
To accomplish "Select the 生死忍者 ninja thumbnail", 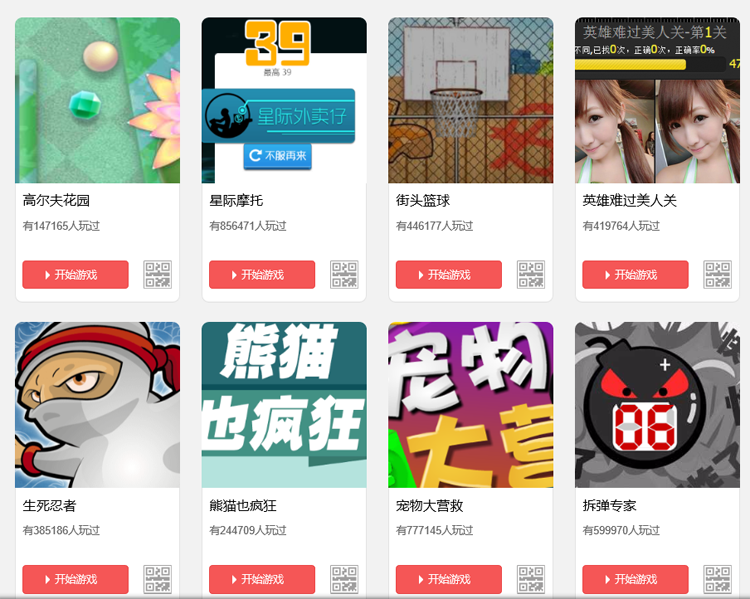I will click(x=97, y=404).
